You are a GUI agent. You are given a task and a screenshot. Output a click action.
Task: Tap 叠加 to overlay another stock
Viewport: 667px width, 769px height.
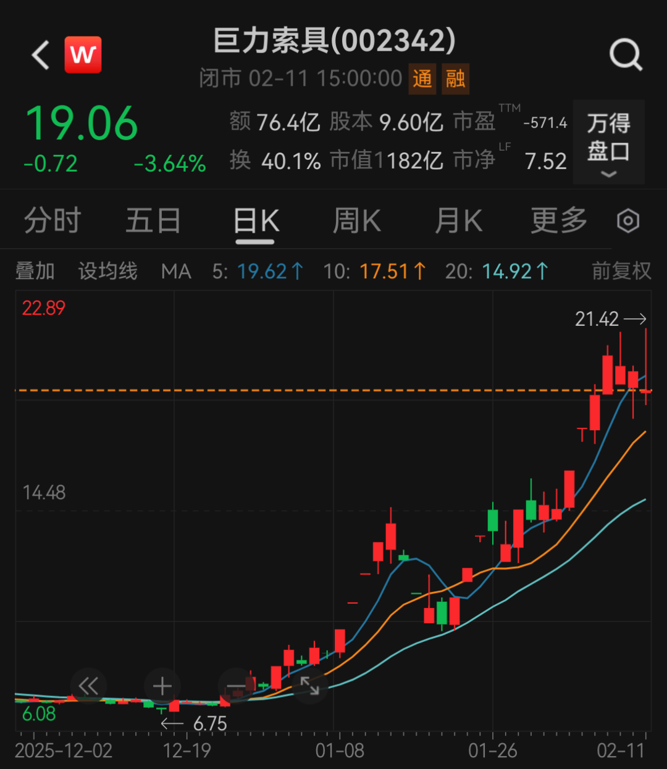click(35, 271)
